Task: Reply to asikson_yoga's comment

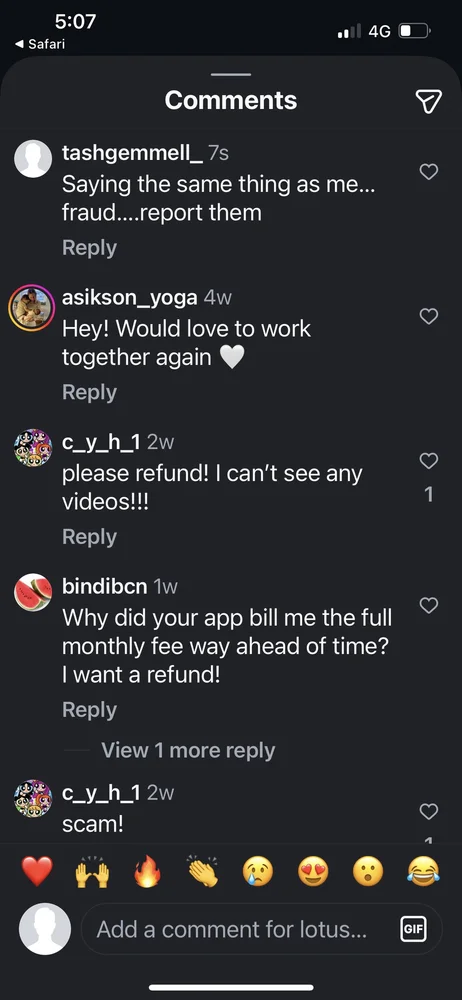Action: [x=89, y=392]
